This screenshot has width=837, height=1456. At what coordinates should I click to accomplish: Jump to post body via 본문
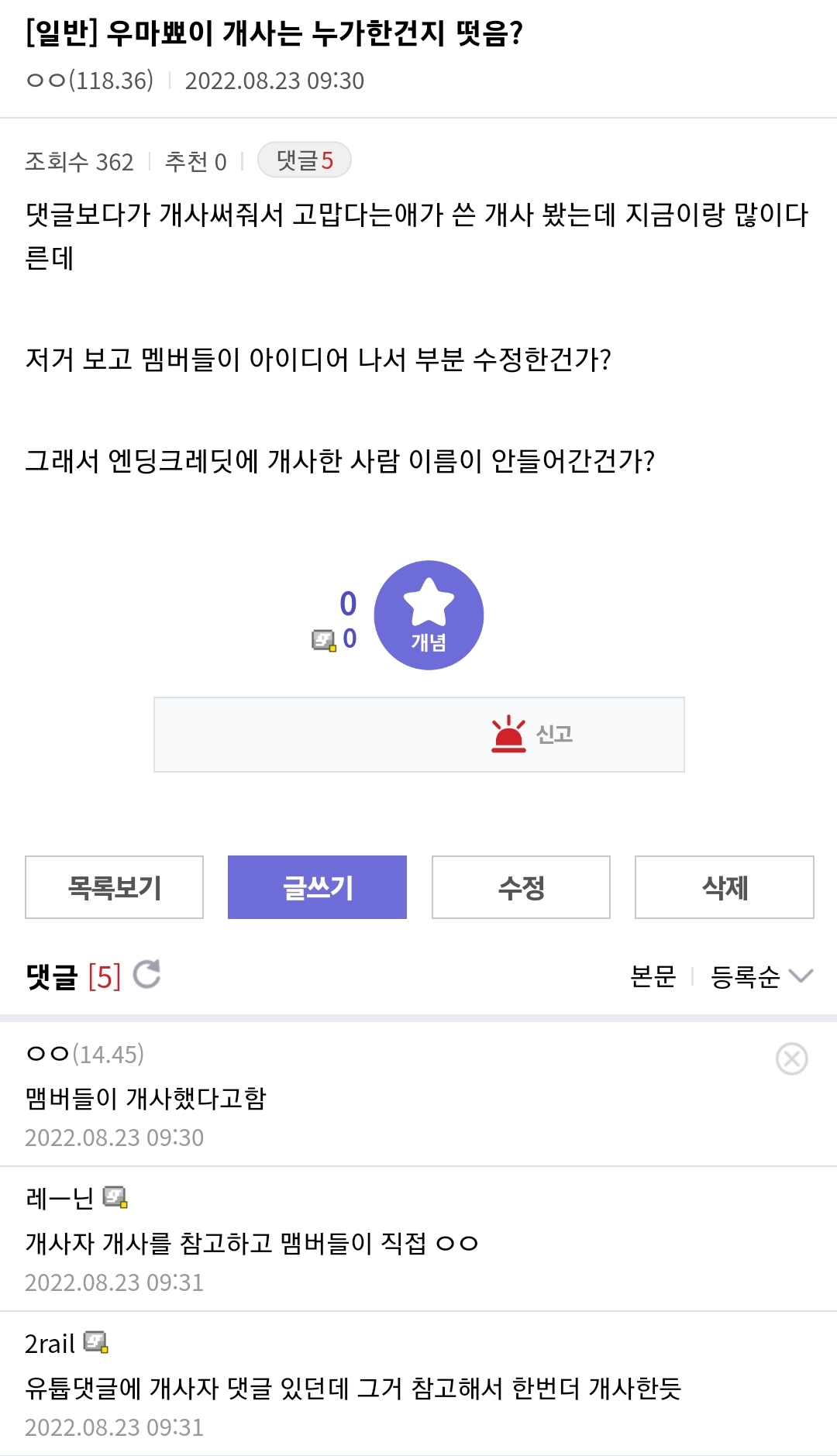tap(653, 976)
